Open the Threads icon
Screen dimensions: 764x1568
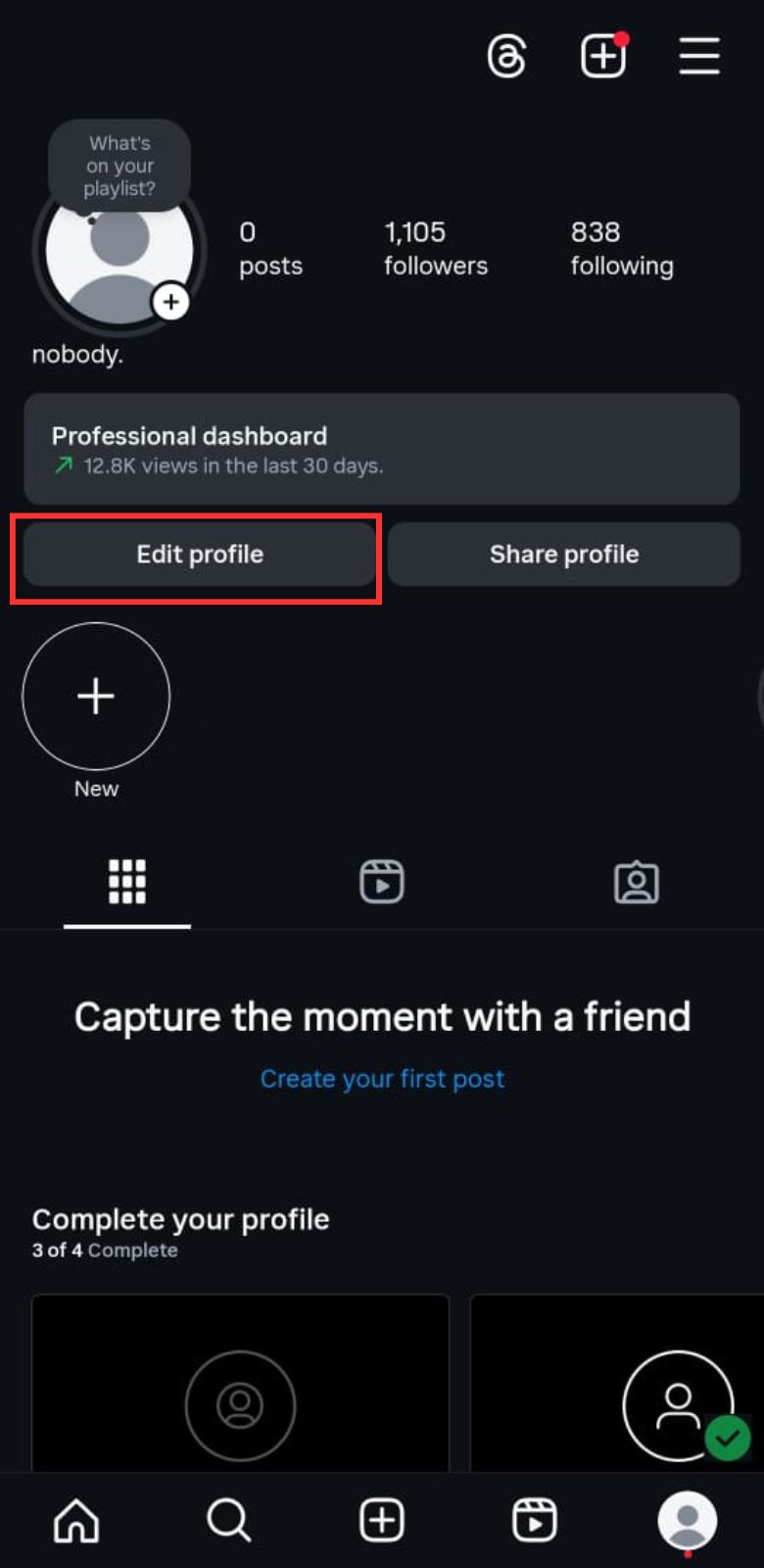[x=506, y=57]
